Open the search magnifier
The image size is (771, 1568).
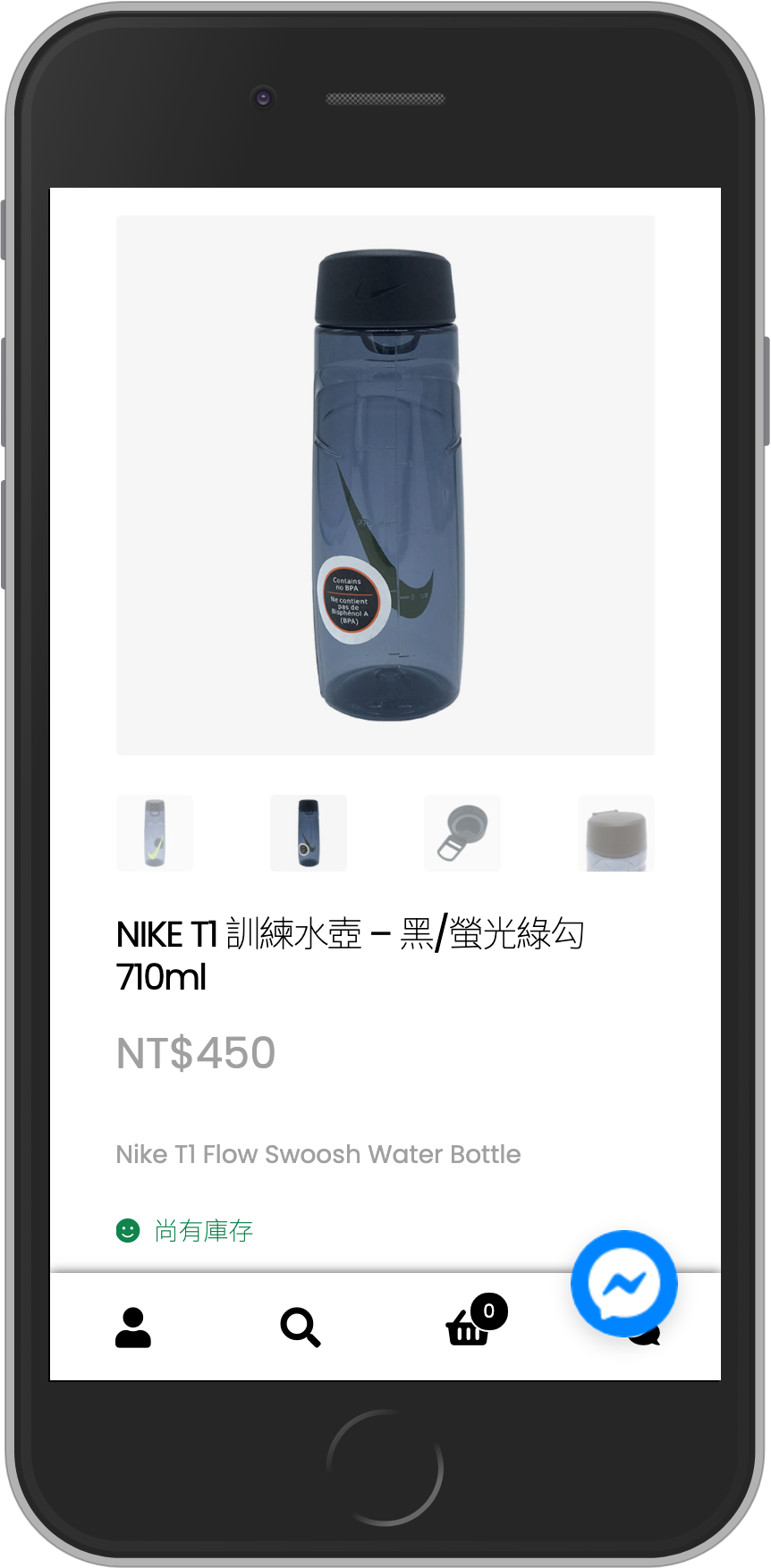point(300,1328)
